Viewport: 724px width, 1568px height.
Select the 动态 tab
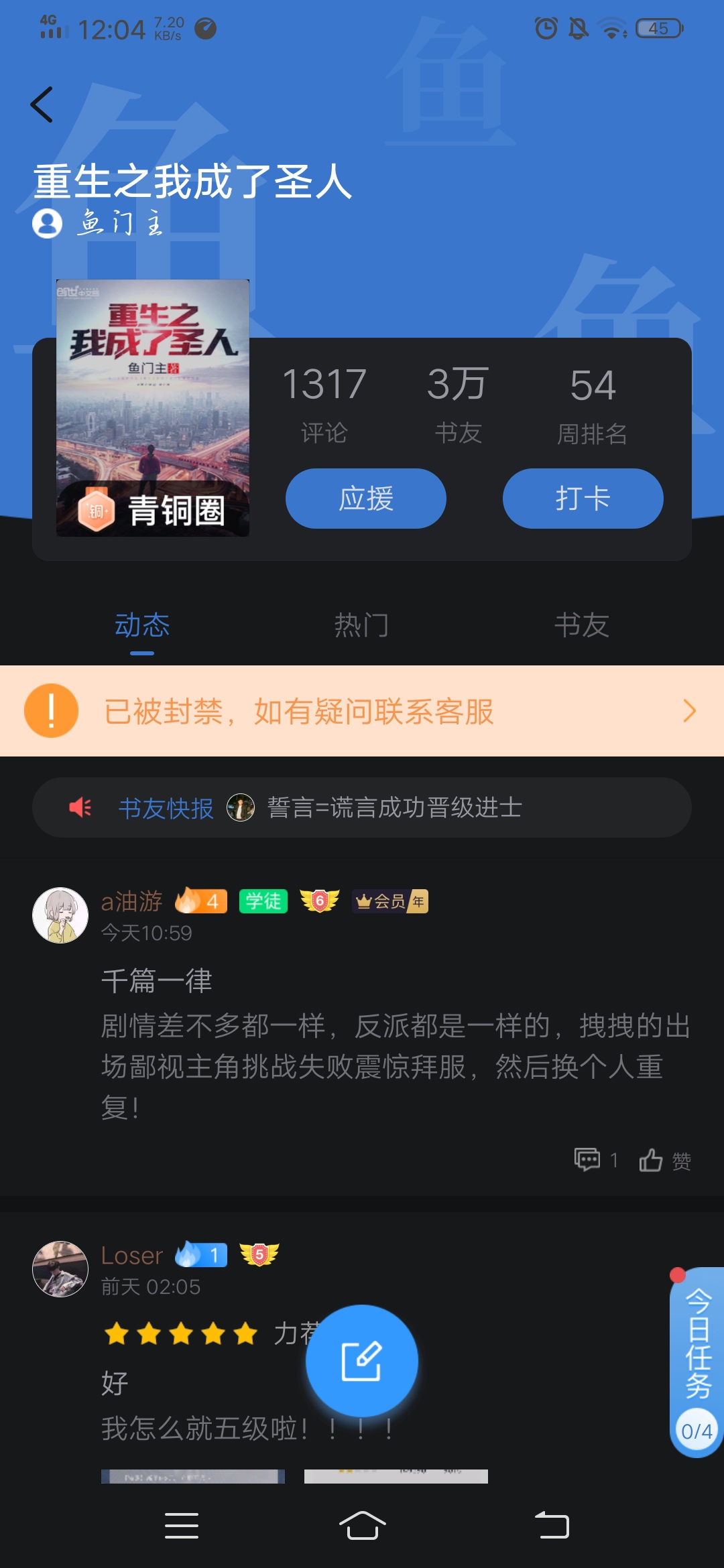tap(142, 625)
